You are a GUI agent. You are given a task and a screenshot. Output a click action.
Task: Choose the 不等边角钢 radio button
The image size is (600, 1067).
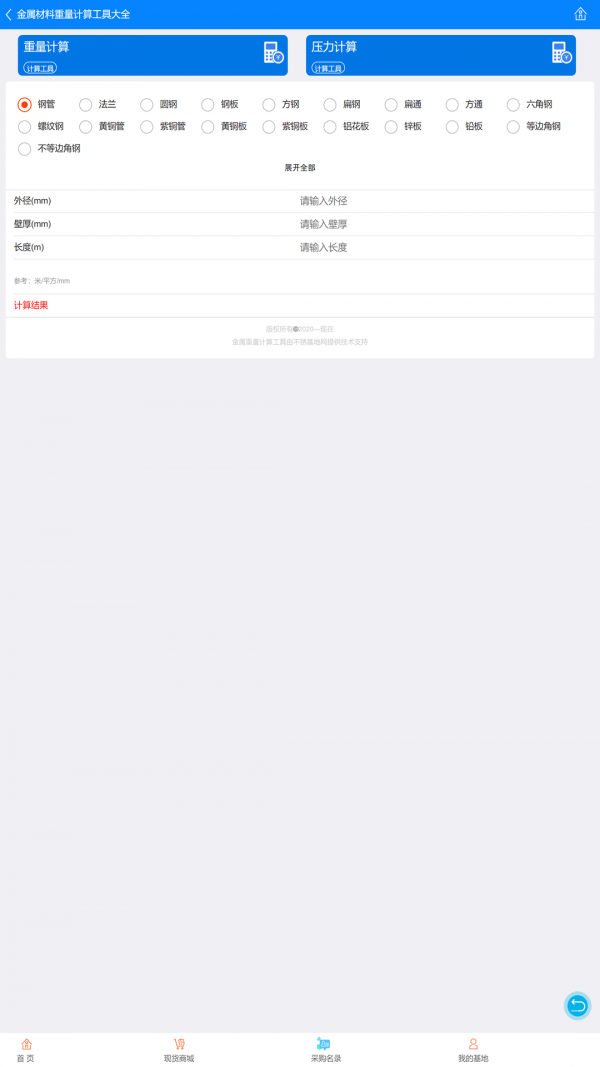(25, 148)
